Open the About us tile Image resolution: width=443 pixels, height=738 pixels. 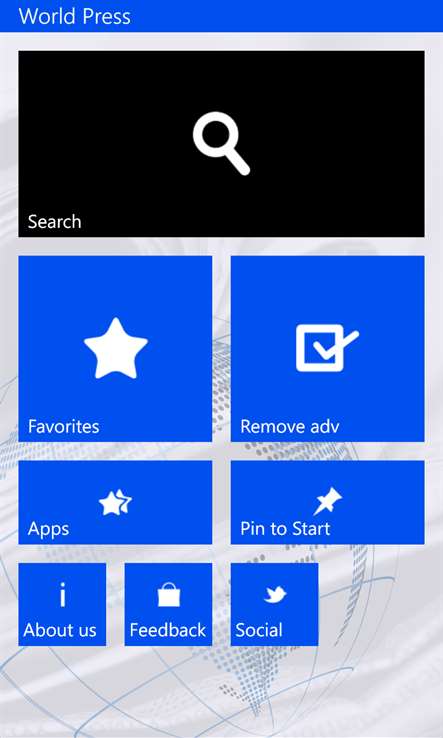(x=62, y=604)
